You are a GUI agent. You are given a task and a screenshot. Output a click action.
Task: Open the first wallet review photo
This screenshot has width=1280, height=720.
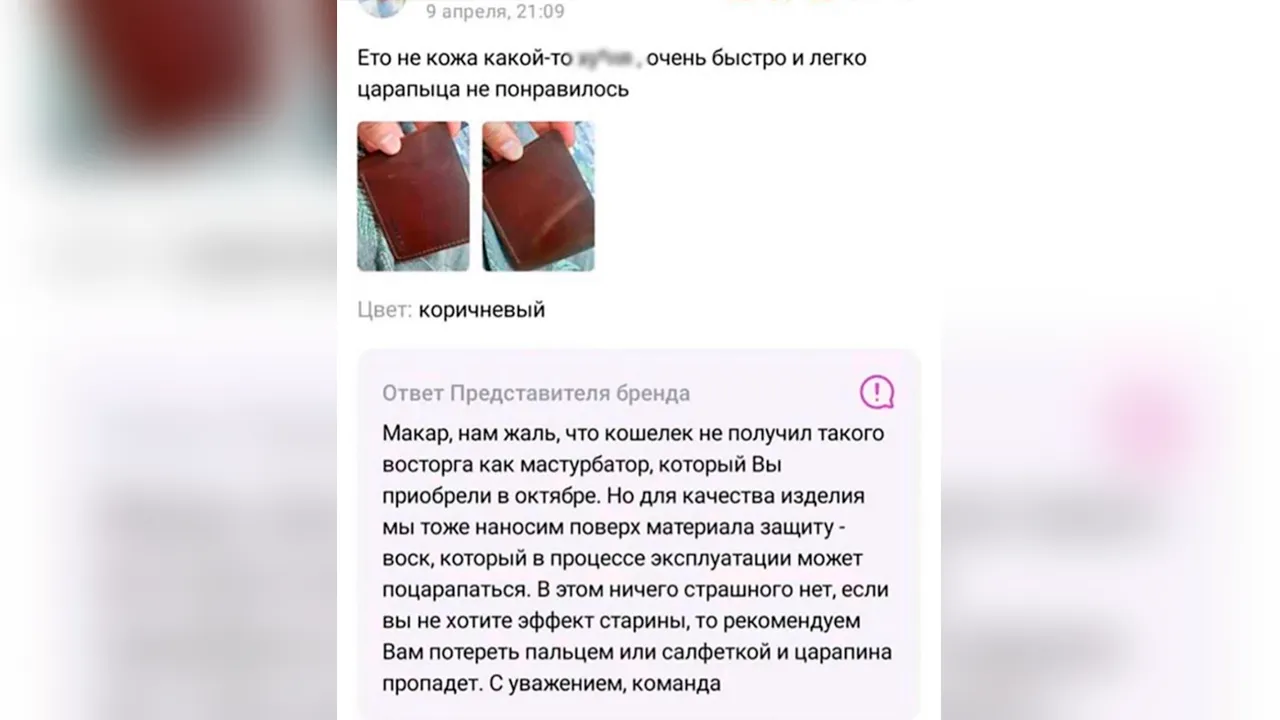(413, 196)
